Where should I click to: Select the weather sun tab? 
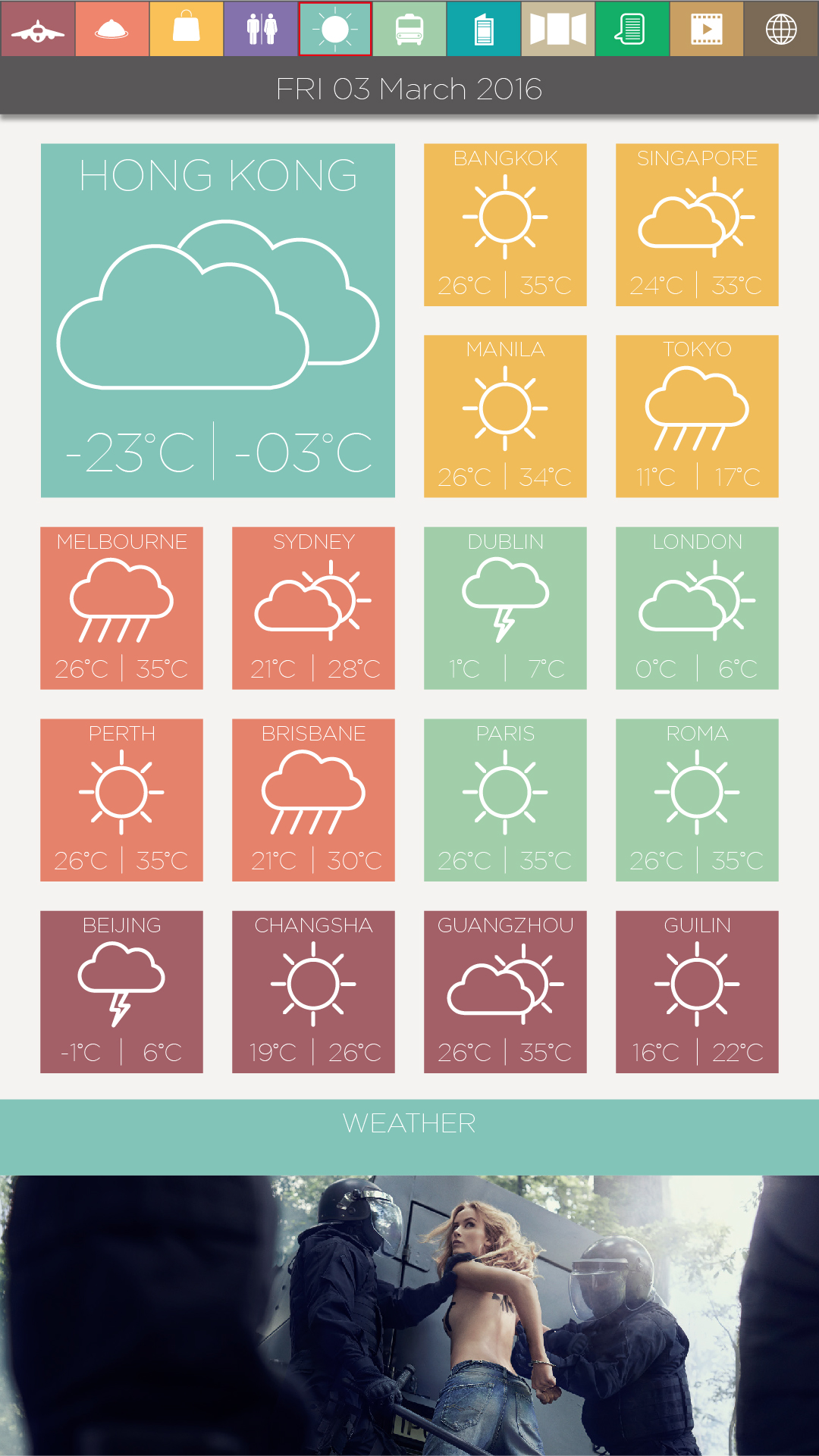click(335, 29)
